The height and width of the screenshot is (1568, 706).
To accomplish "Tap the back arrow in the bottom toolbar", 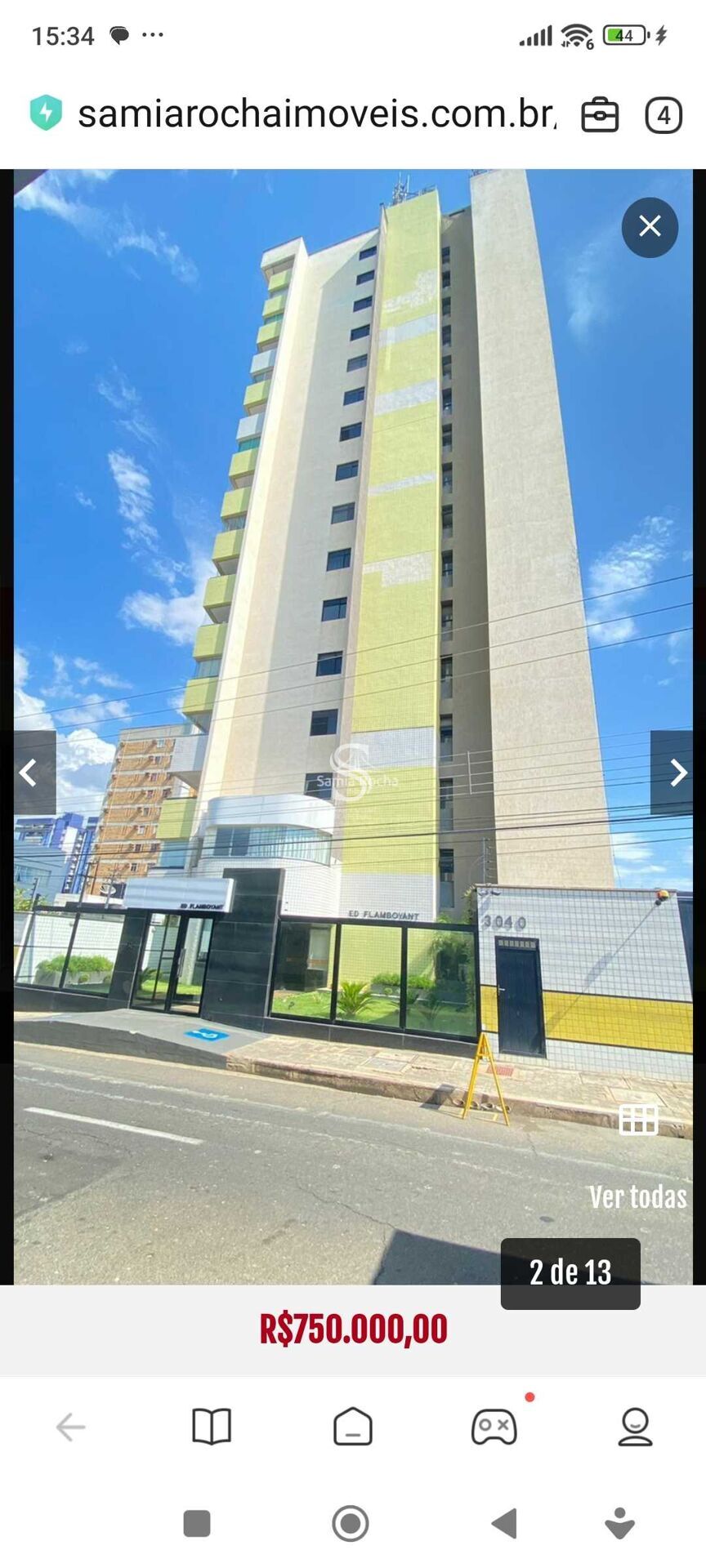I will [71, 1427].
